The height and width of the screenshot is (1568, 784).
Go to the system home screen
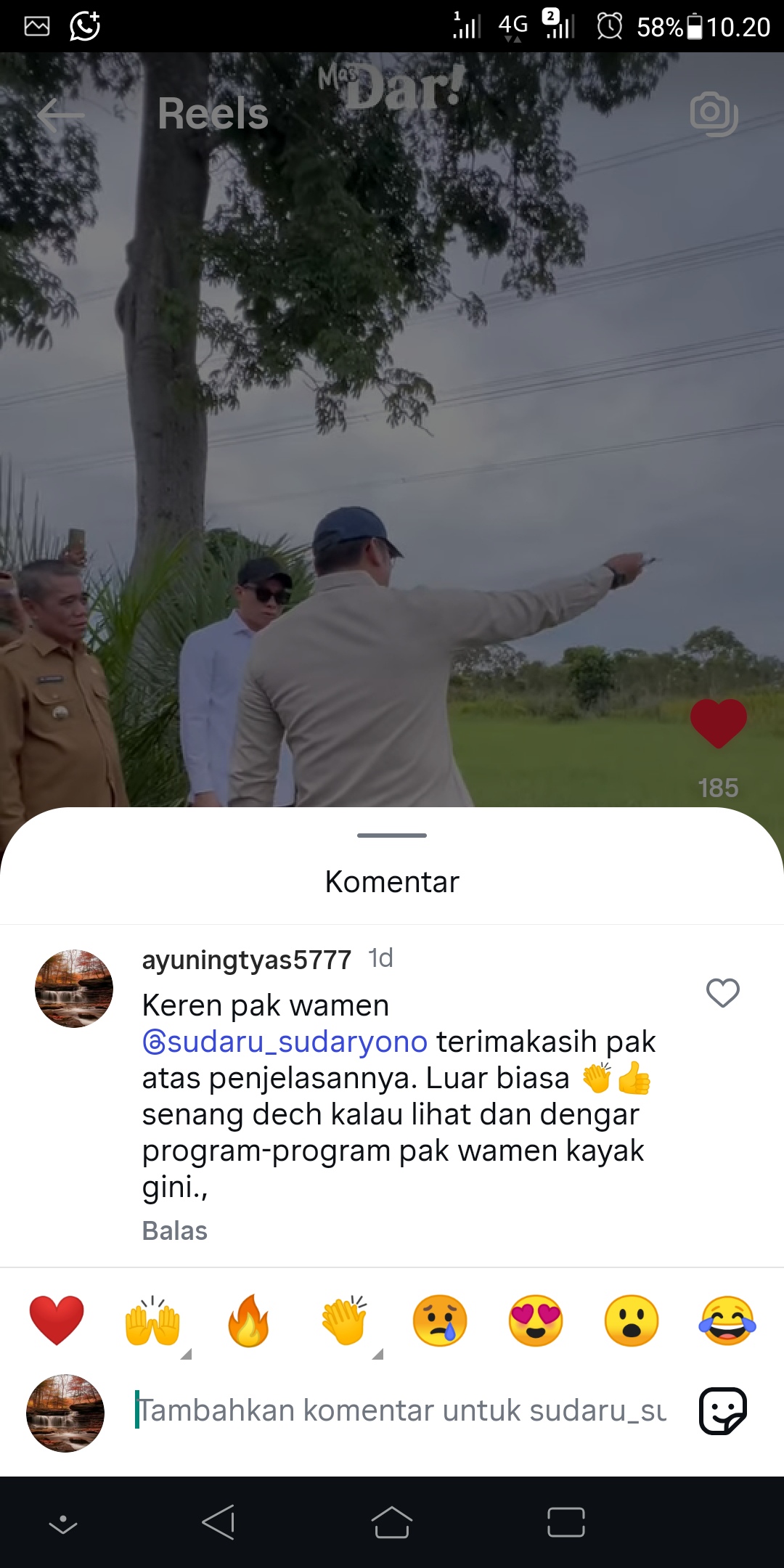click(392, 1522)
